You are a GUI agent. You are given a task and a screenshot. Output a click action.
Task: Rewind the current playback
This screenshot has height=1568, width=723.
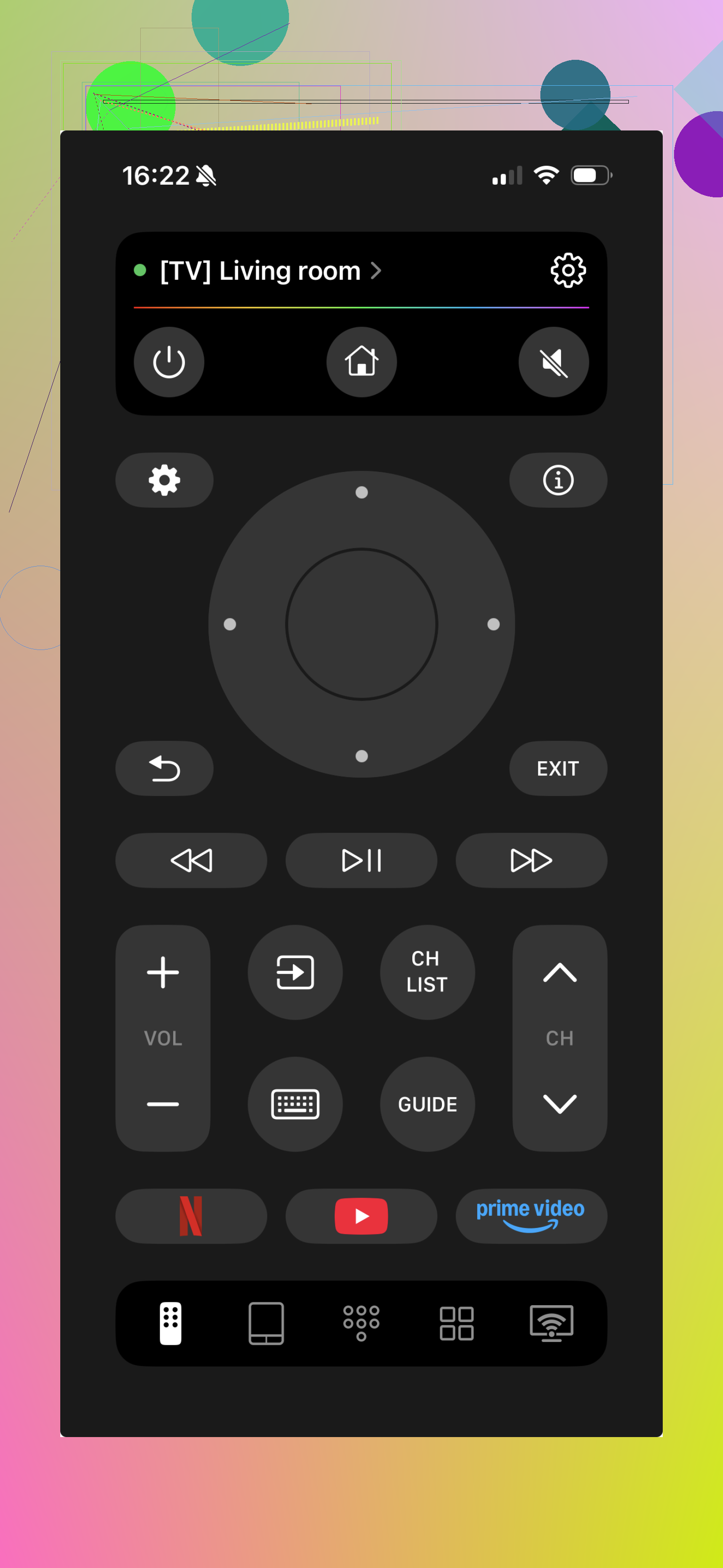(191, 860)
